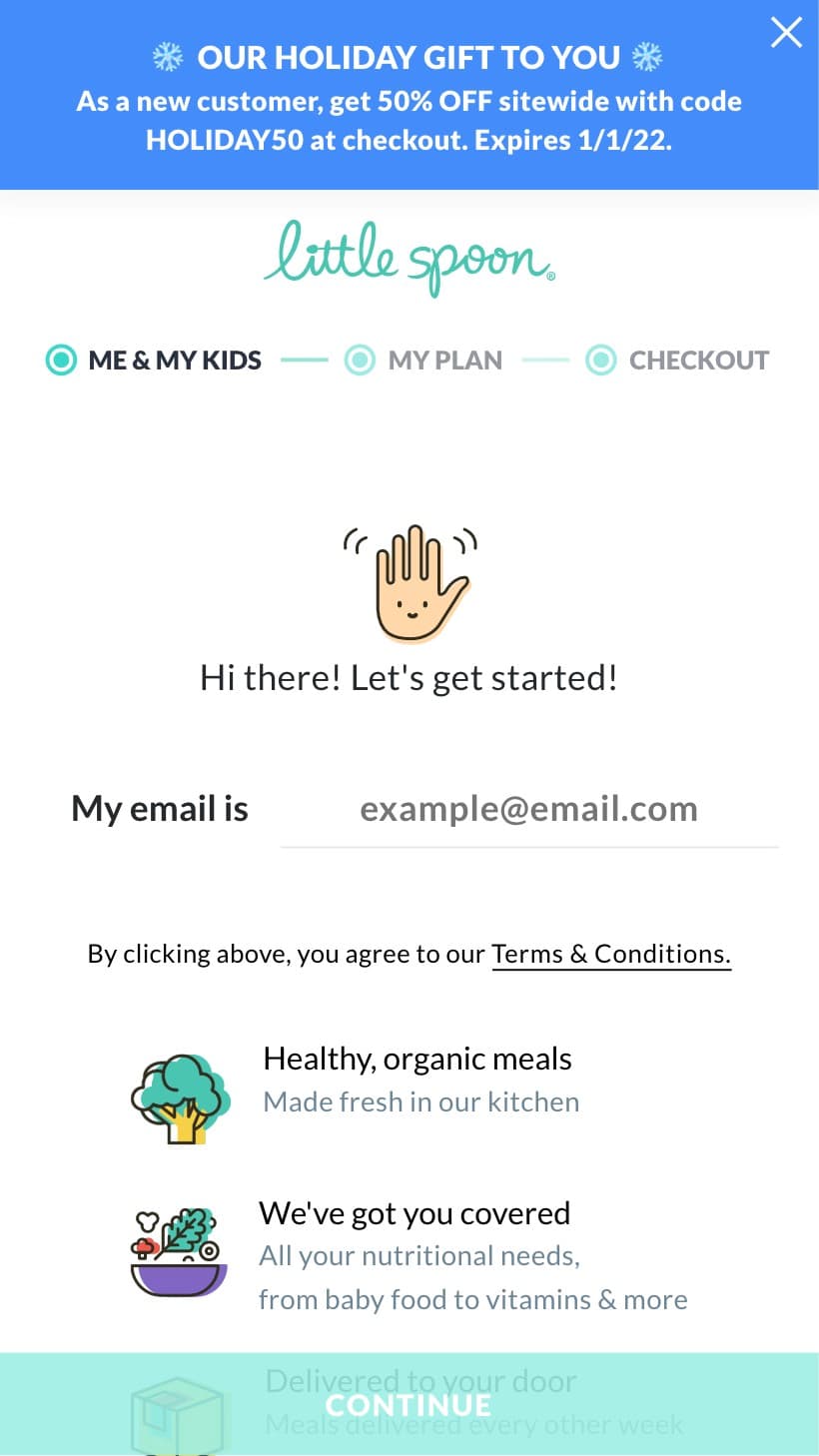Open the Terms & Conditions link
Screen dimensions: 819x1456
coord(611,955)
